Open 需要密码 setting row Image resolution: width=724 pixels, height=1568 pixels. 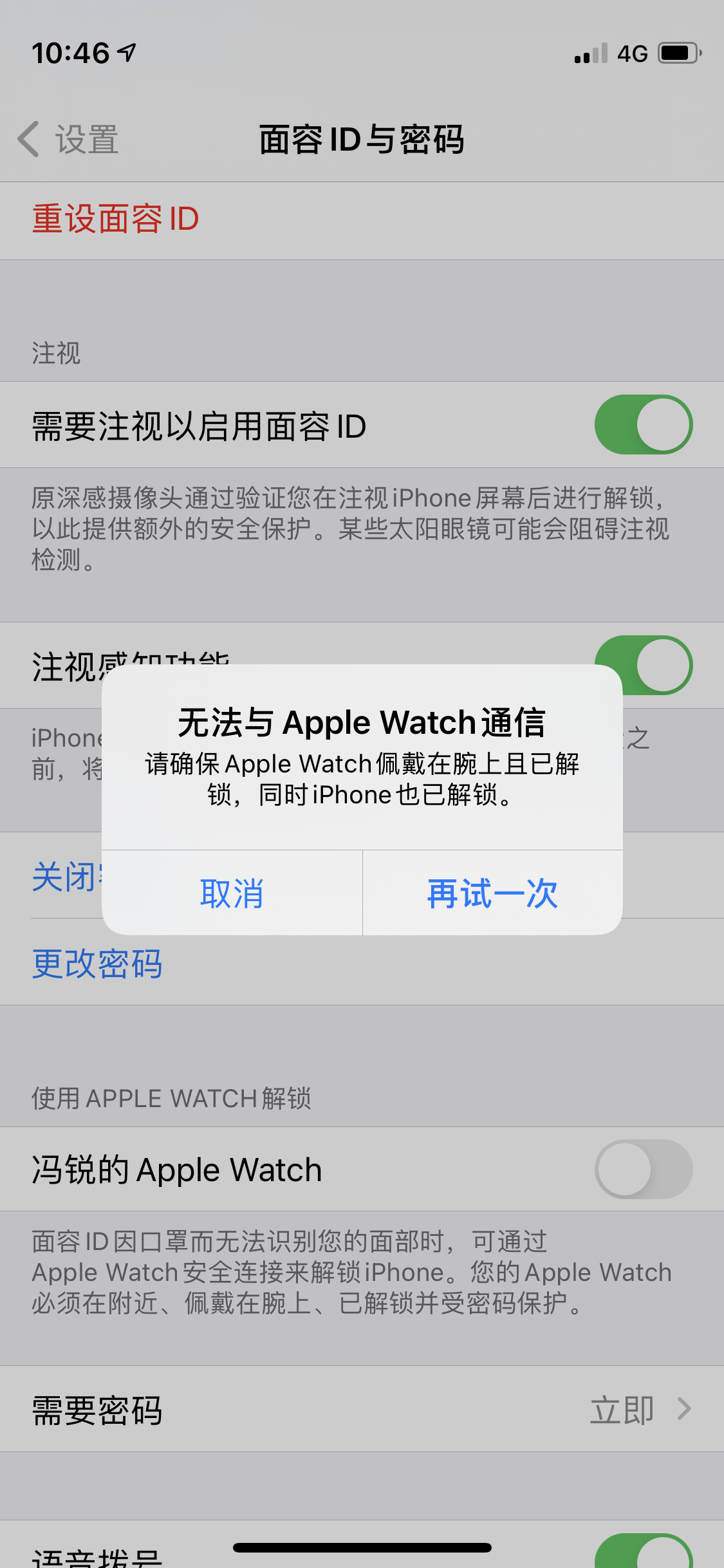click(362, 1410)
